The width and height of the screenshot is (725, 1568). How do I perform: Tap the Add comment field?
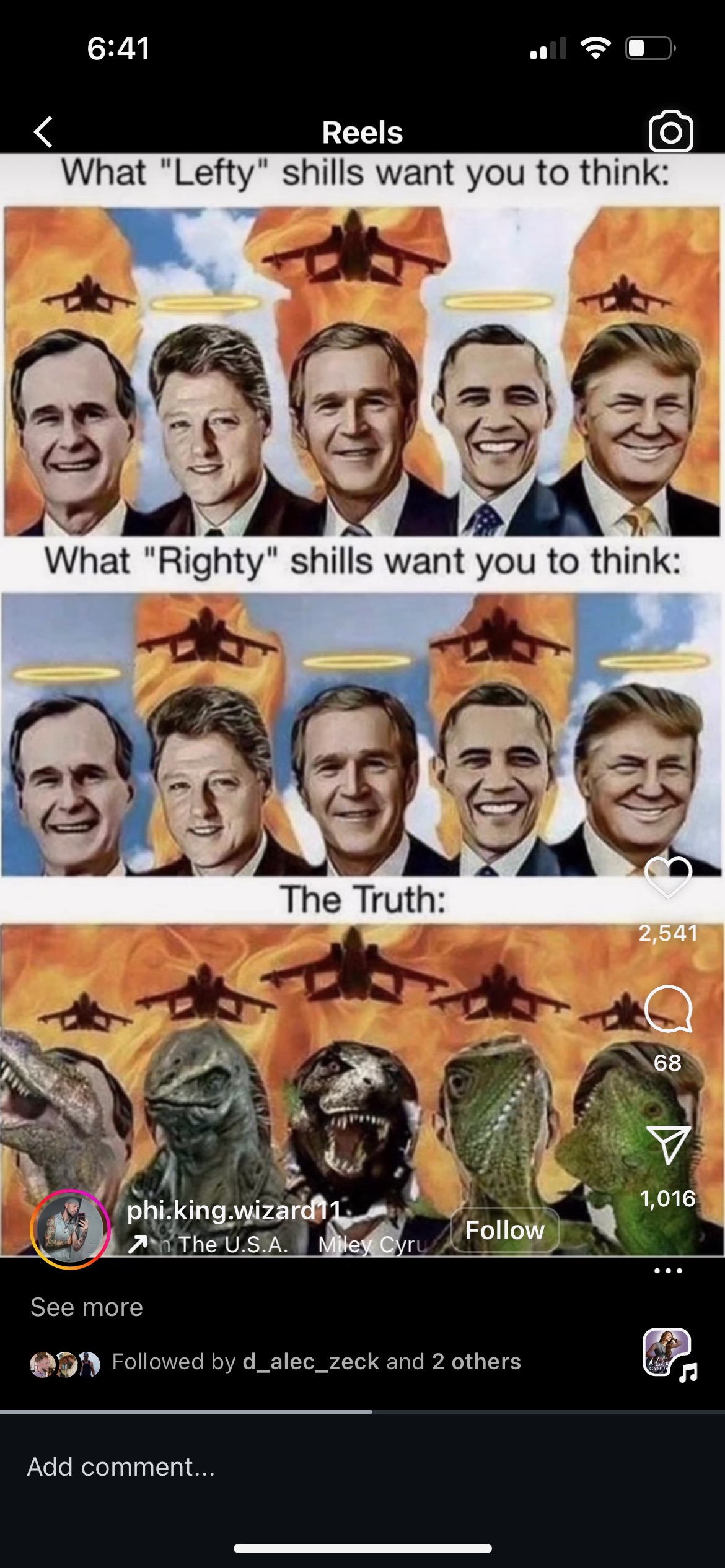(x=362, y=1467)
